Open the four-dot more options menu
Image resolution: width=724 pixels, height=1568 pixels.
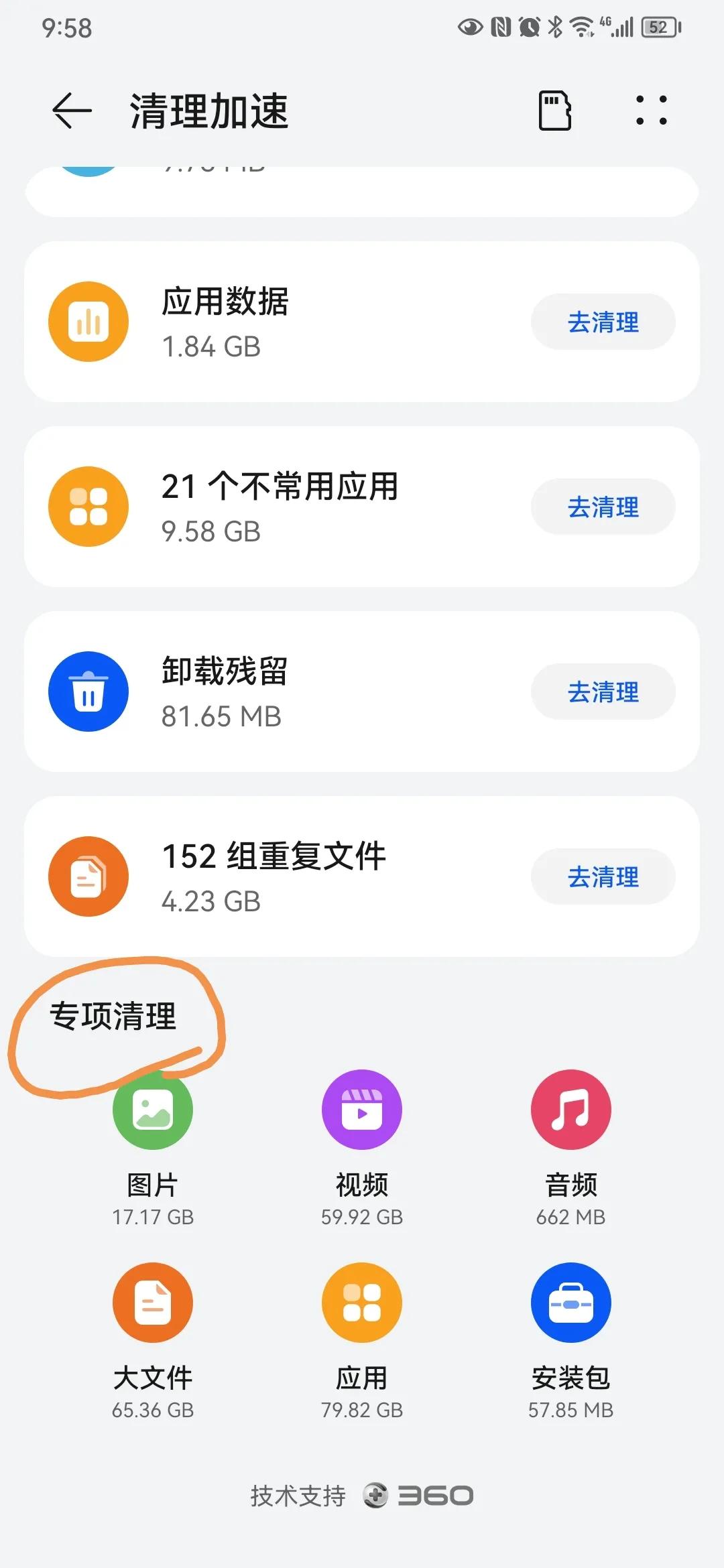[651, 111]
